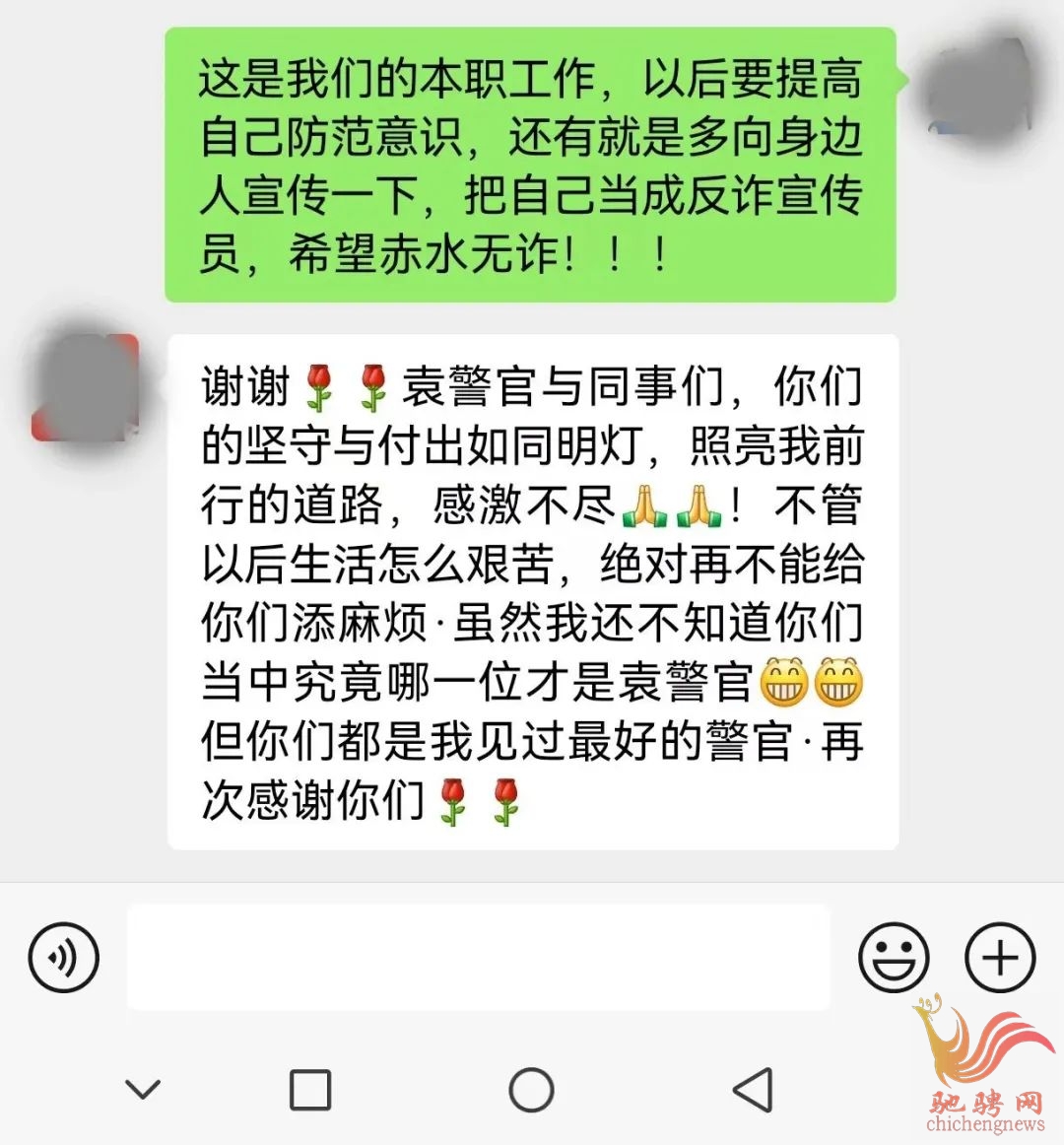Image resolution: width=1064 pixels, height=1145 pixels.
Task: Tap the system back triangle button
Action: [x=754, y=1090]
